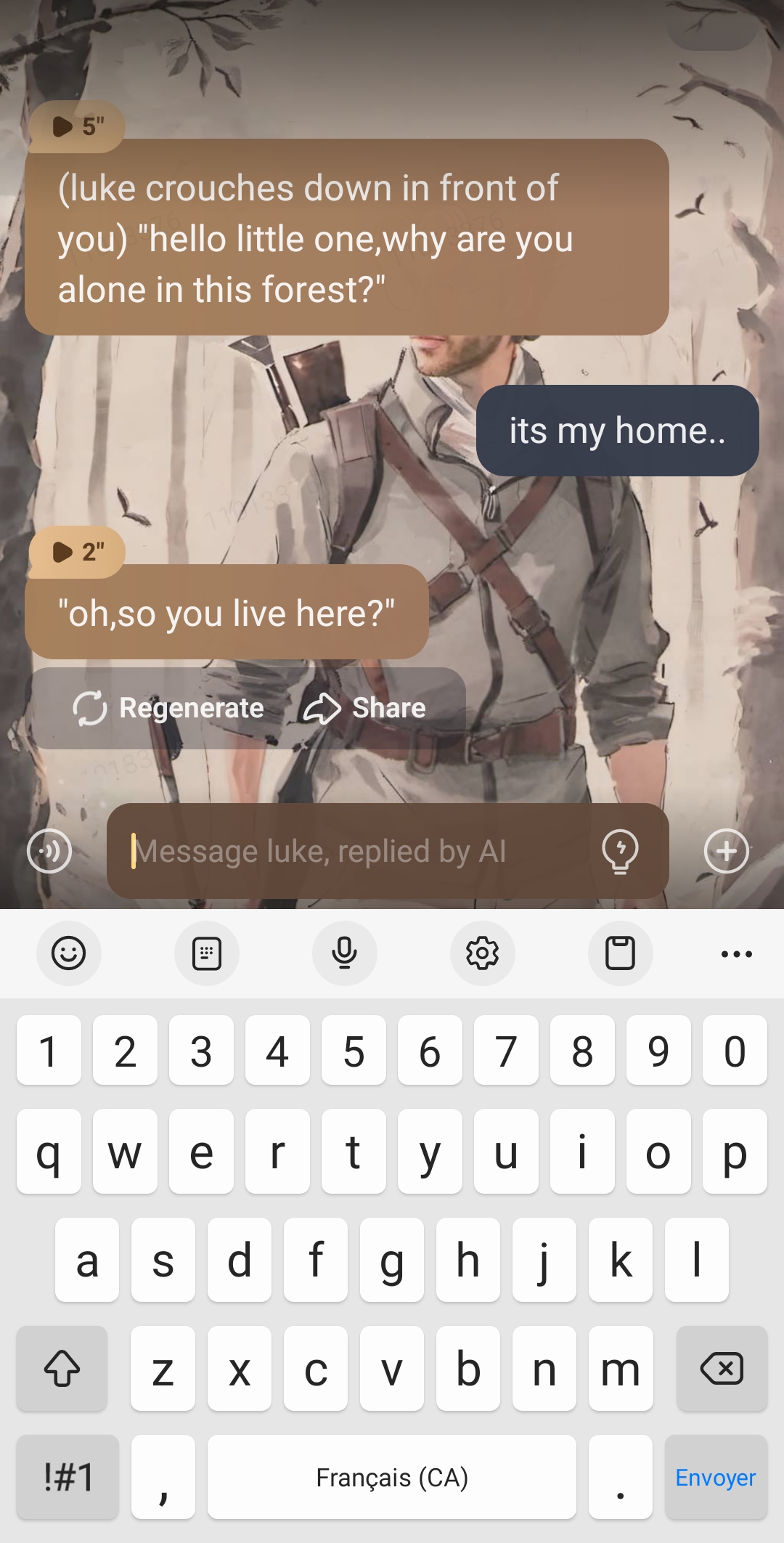The height and width of the screenshot is (1543, 784).
Task: Get a reply suggestion with lightbulb icon
Action: point(620,851)
